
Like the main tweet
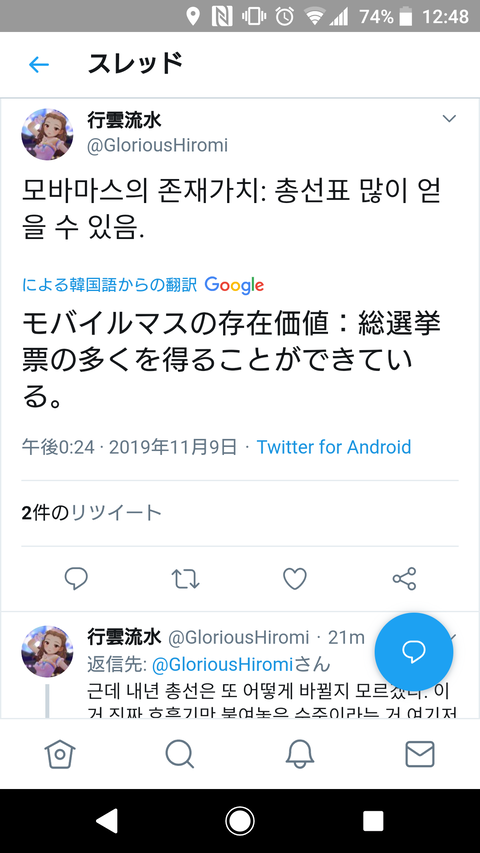pos(295,579)
